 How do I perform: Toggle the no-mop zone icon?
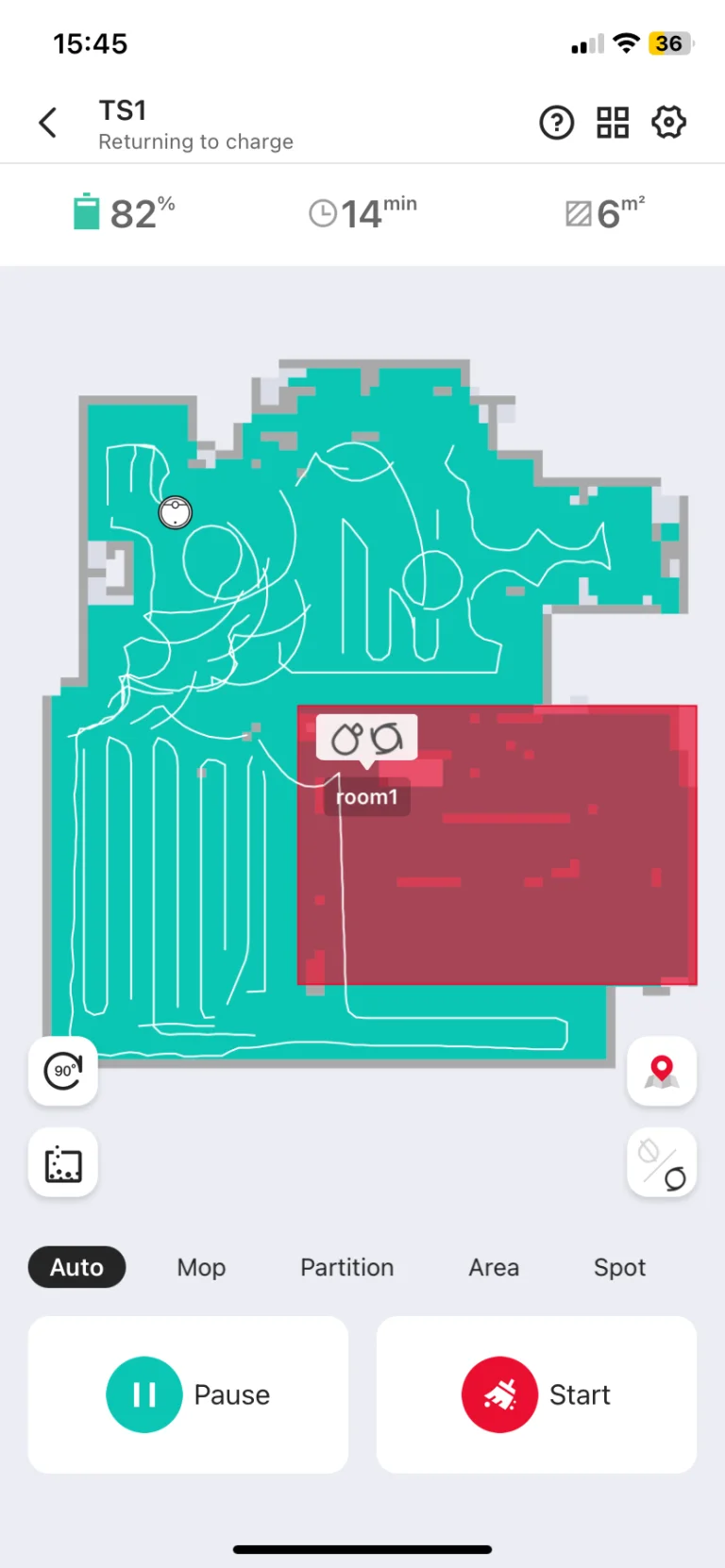[662, 1163]
